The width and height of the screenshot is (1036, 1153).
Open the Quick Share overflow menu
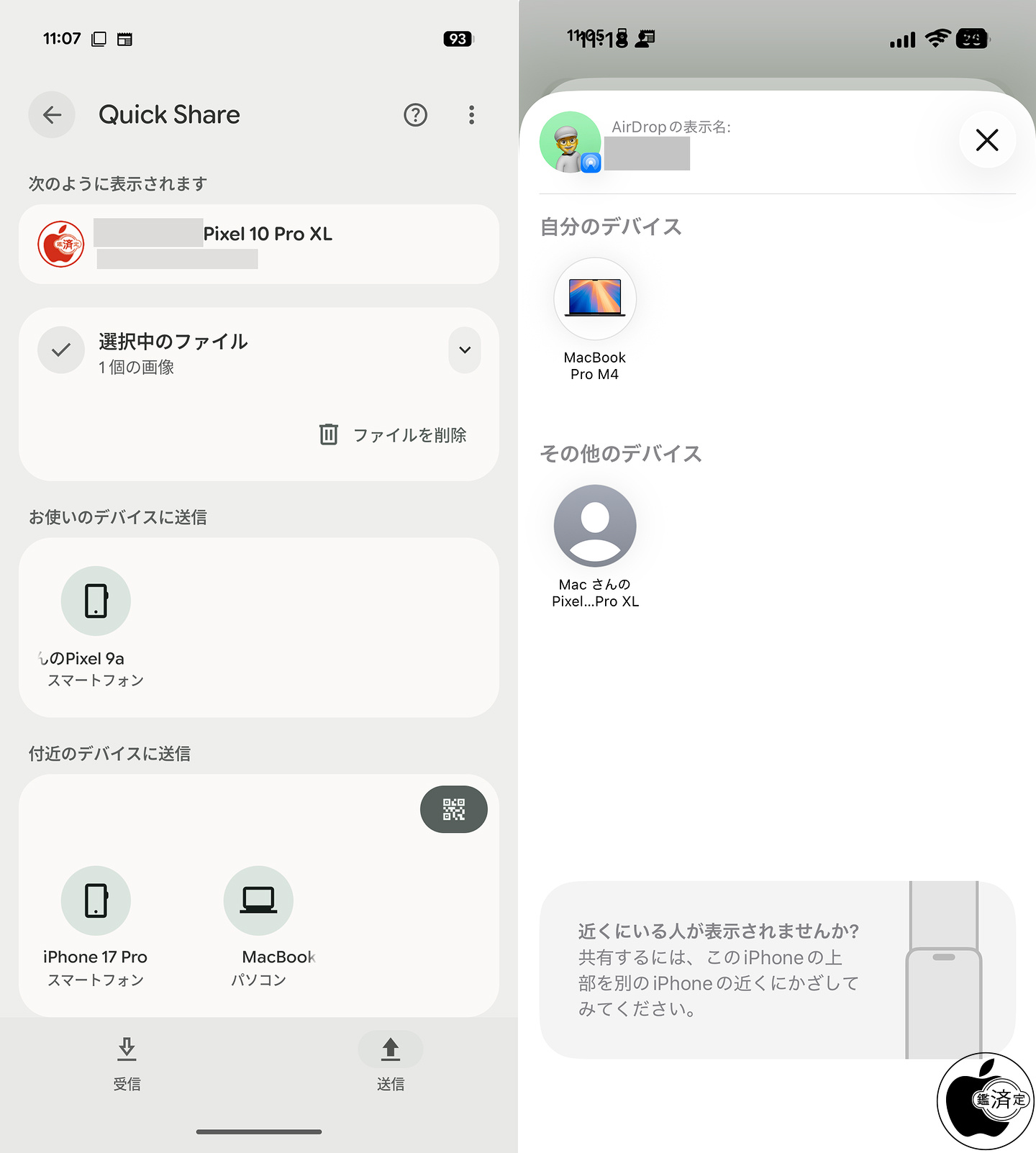point(471,114)
